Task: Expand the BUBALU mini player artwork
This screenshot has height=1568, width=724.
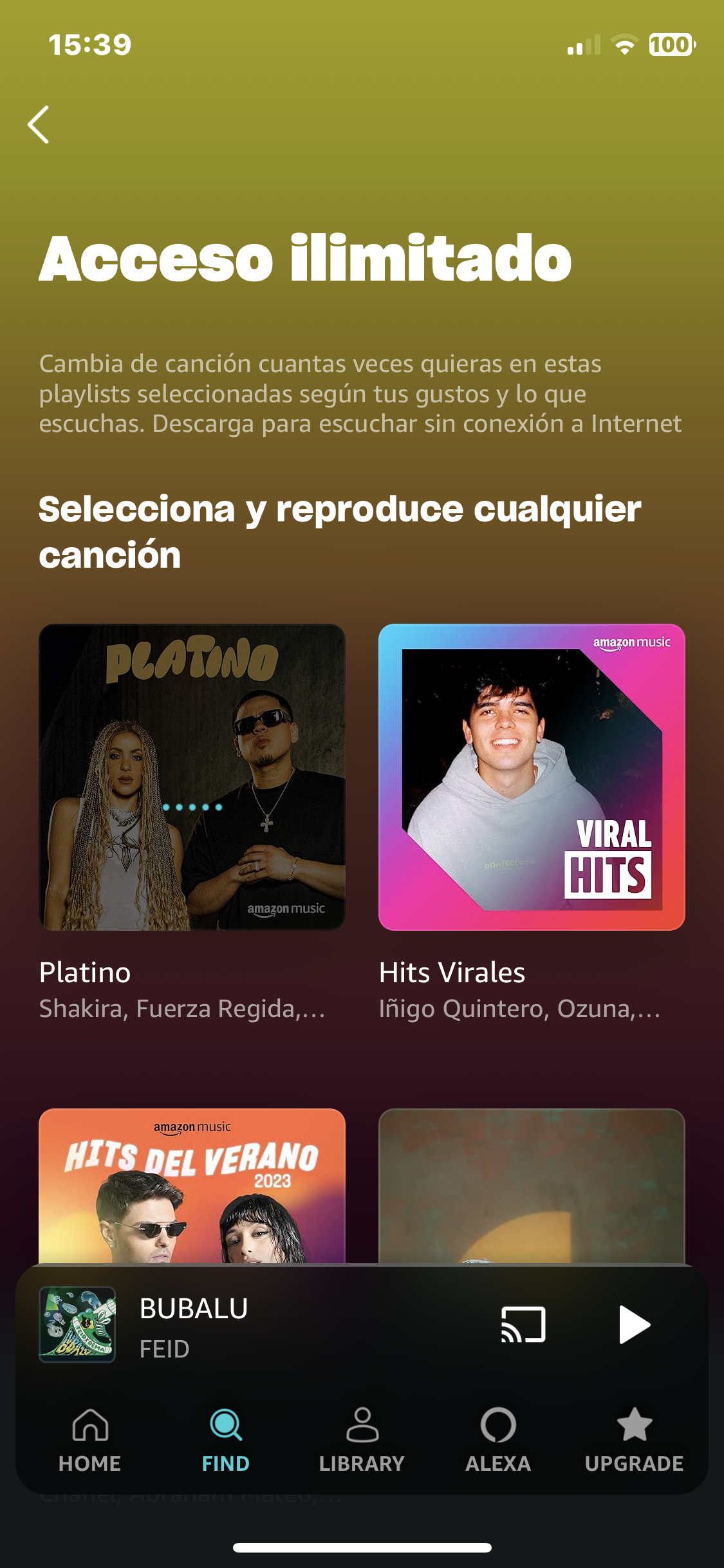Action: tap(77, 1325)
